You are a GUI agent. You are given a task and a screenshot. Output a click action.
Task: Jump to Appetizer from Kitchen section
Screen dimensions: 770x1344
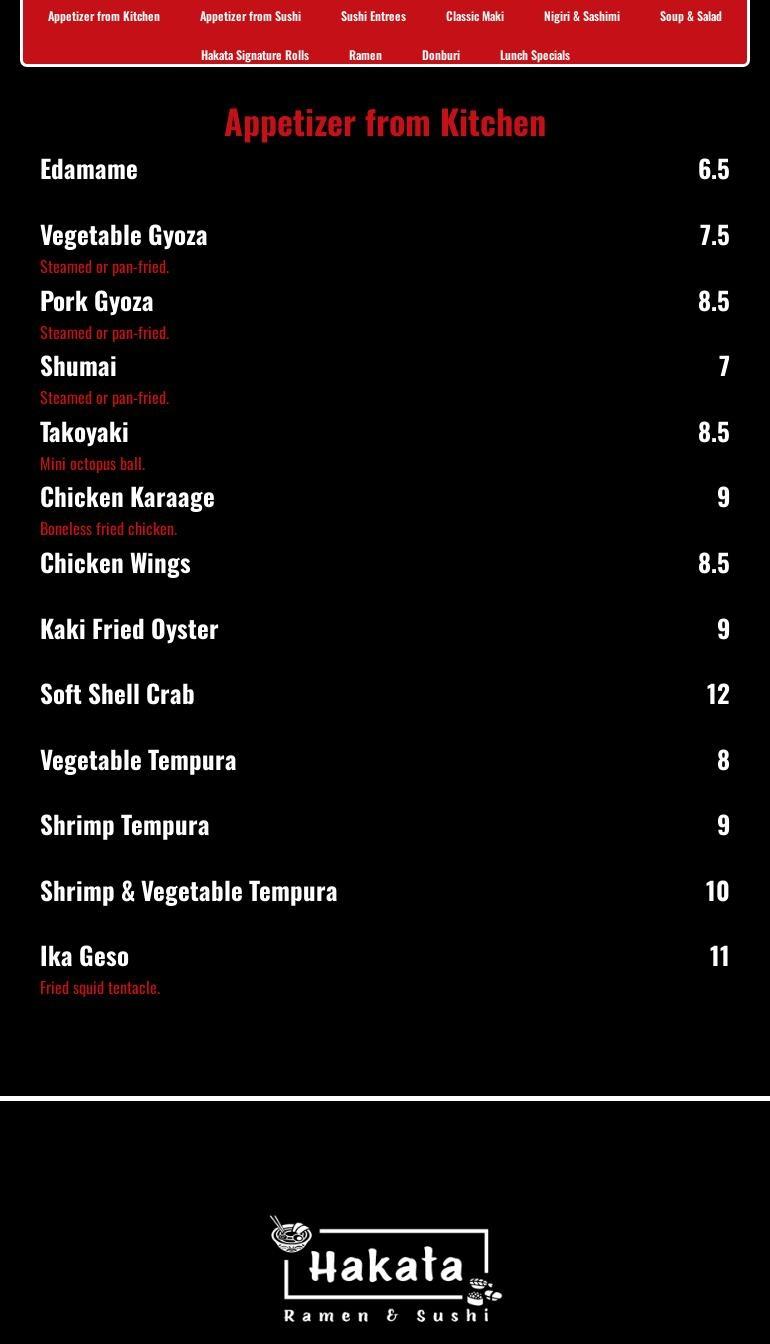(104, 16)
